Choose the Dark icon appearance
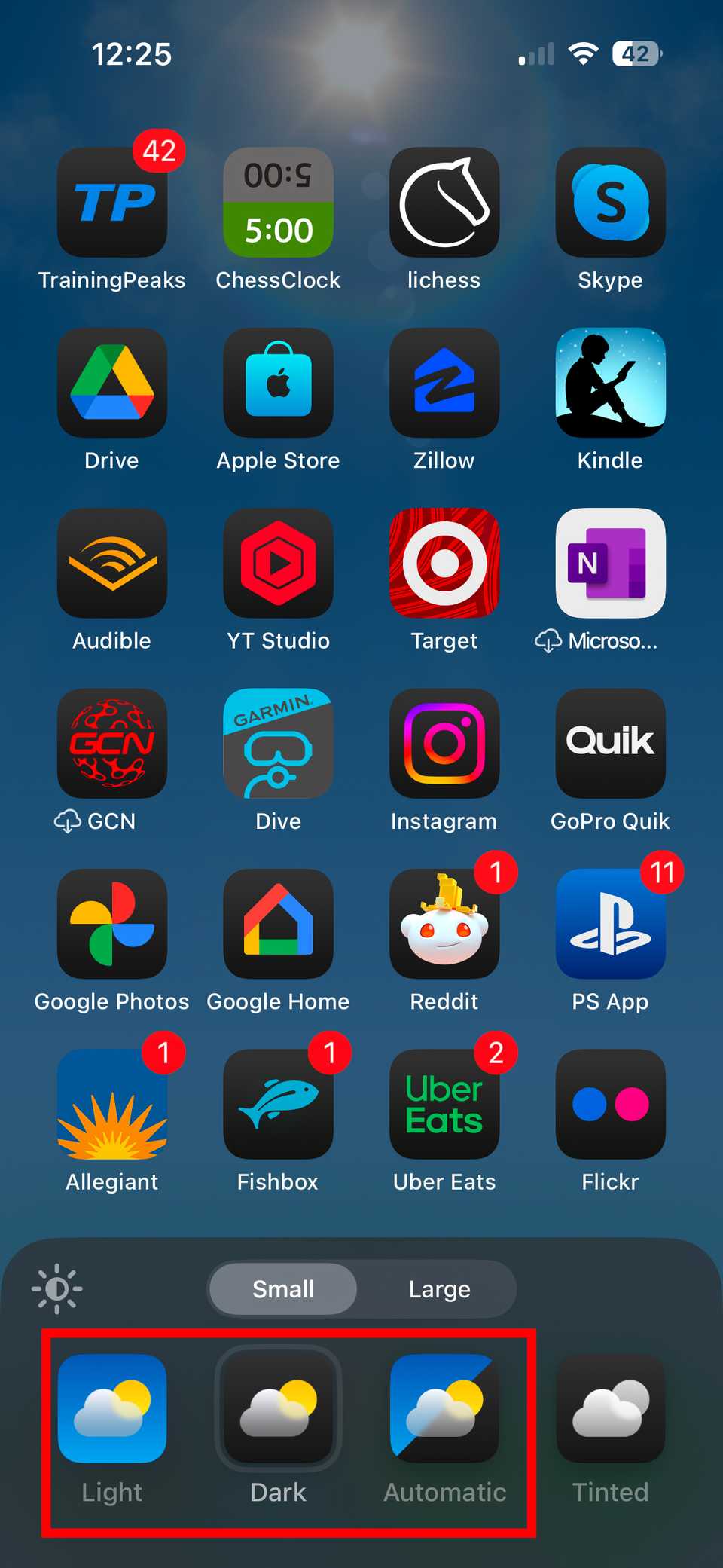The image size is (723, 1568). pos(278,1408)
